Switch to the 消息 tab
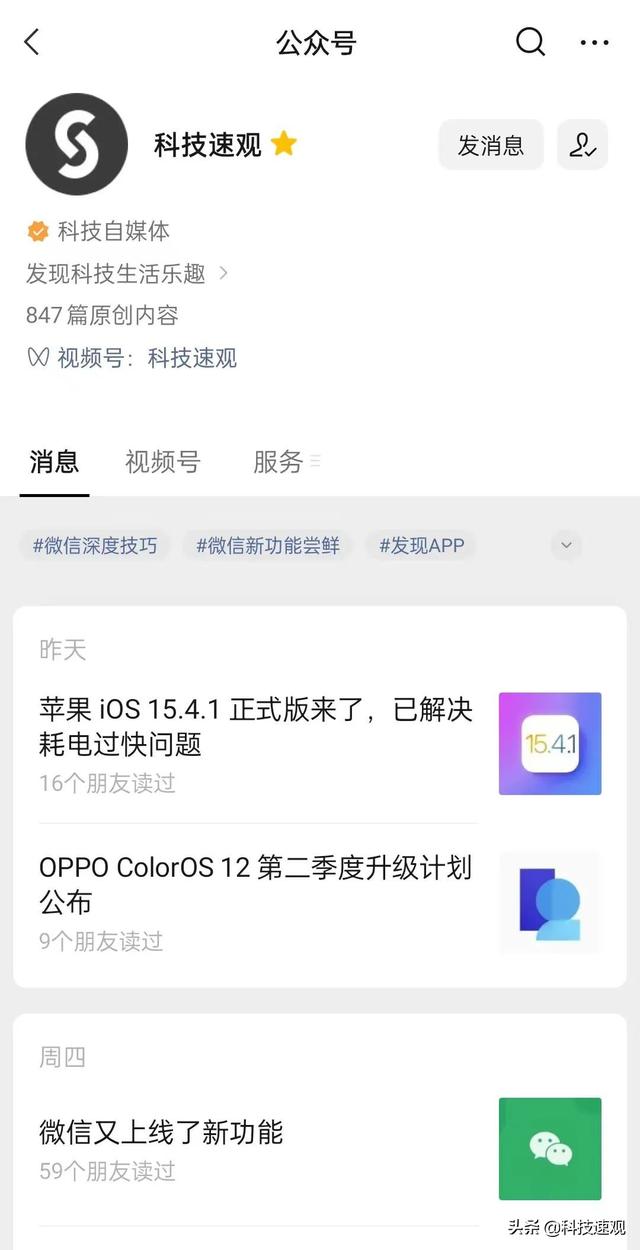This screenshot has width=640, height=1250. coord(54,462)
